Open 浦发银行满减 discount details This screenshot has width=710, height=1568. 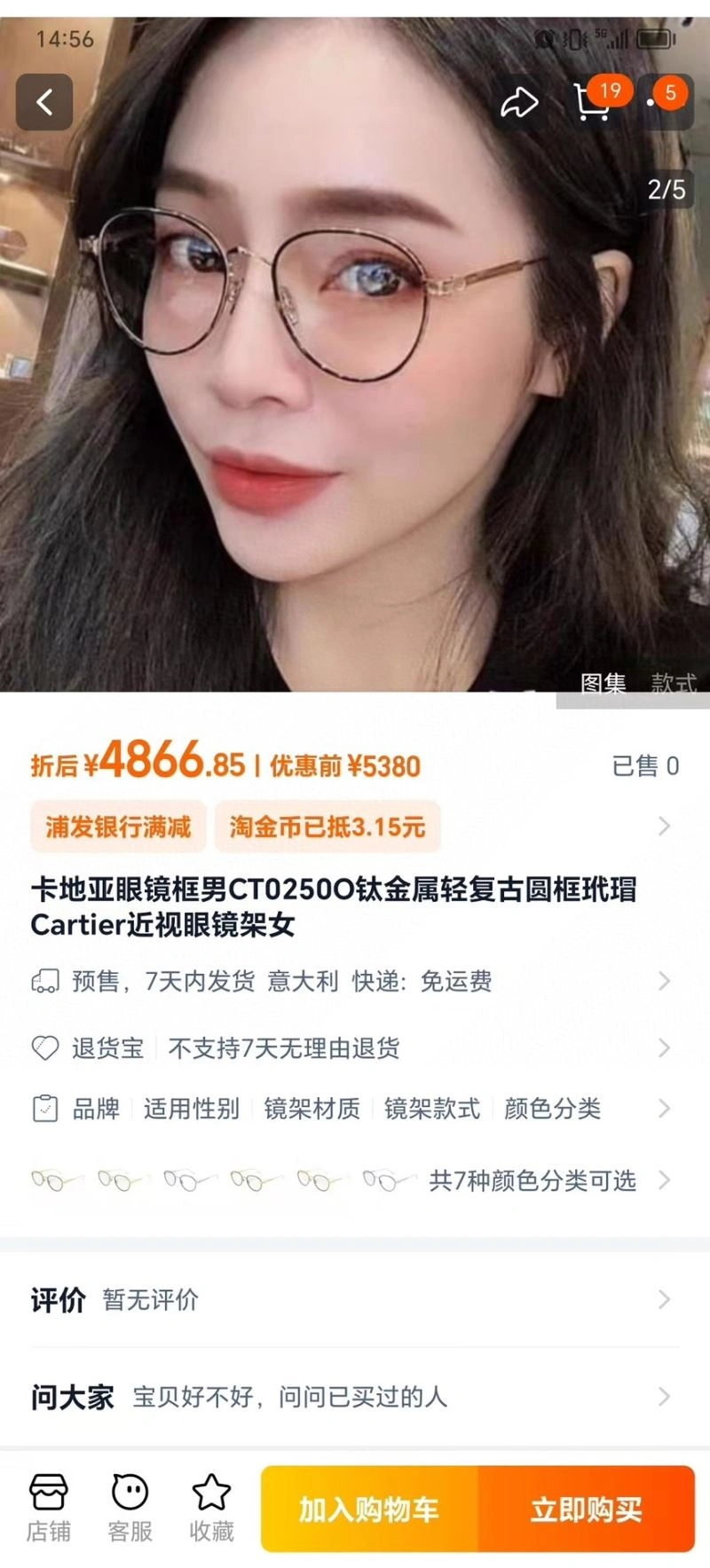point(118,827)
